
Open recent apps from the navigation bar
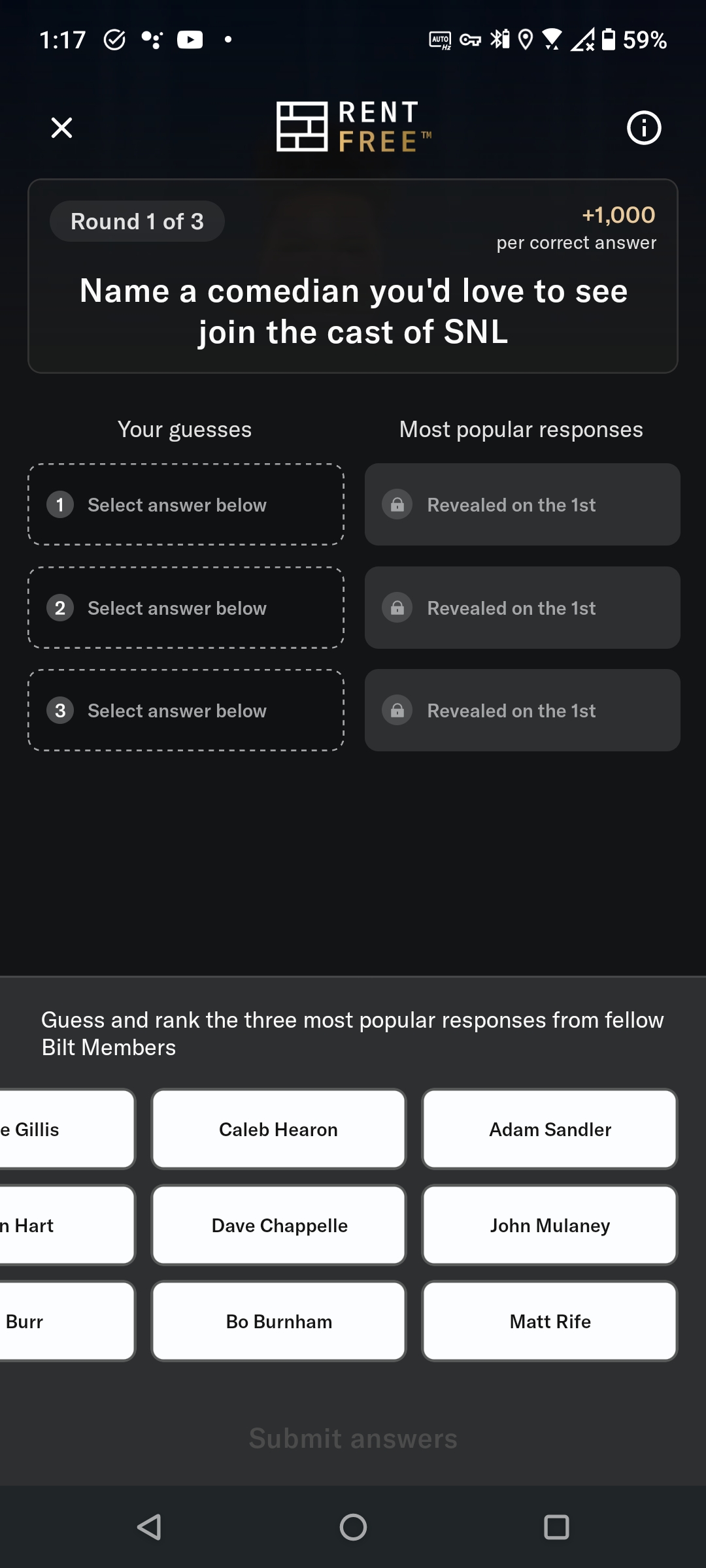click(556, 1527)
